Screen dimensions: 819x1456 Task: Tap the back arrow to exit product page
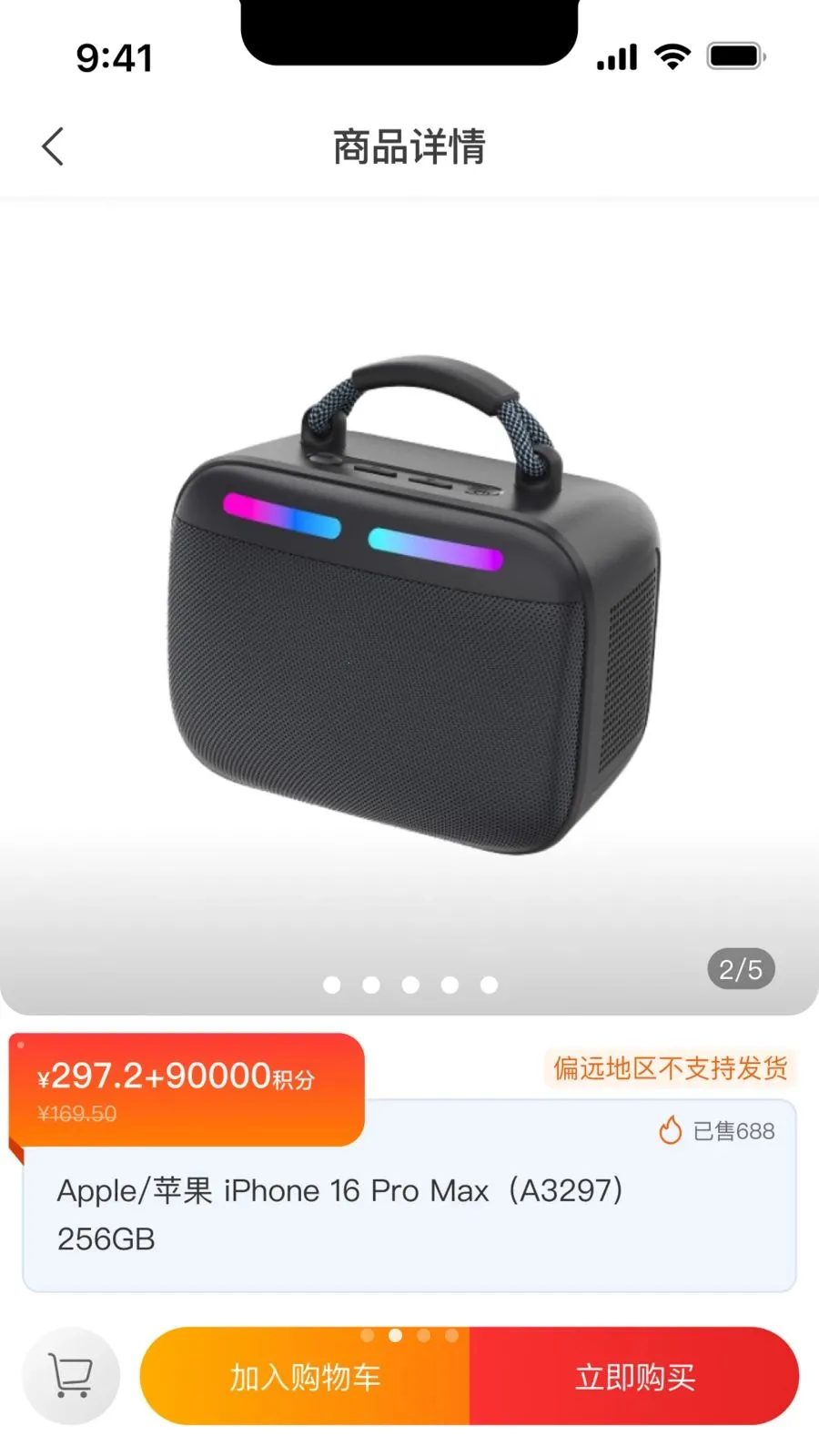pos(52,145)
